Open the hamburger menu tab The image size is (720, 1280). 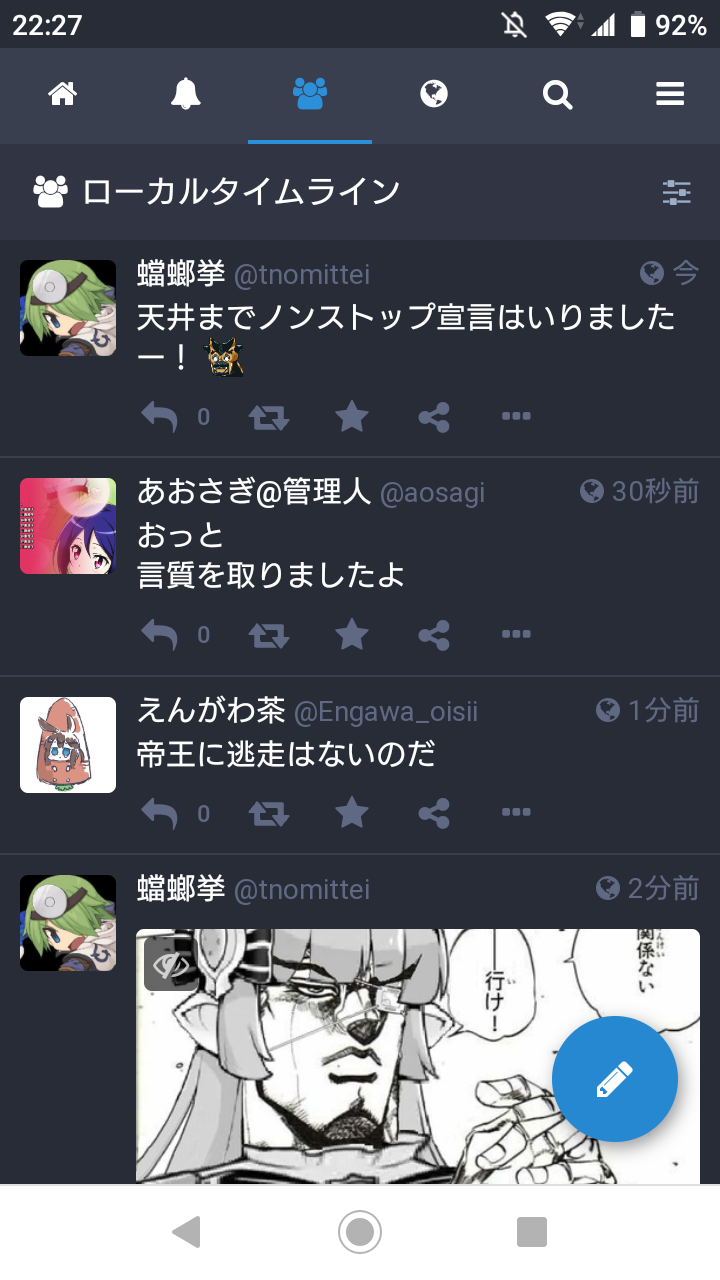(669, 95)
